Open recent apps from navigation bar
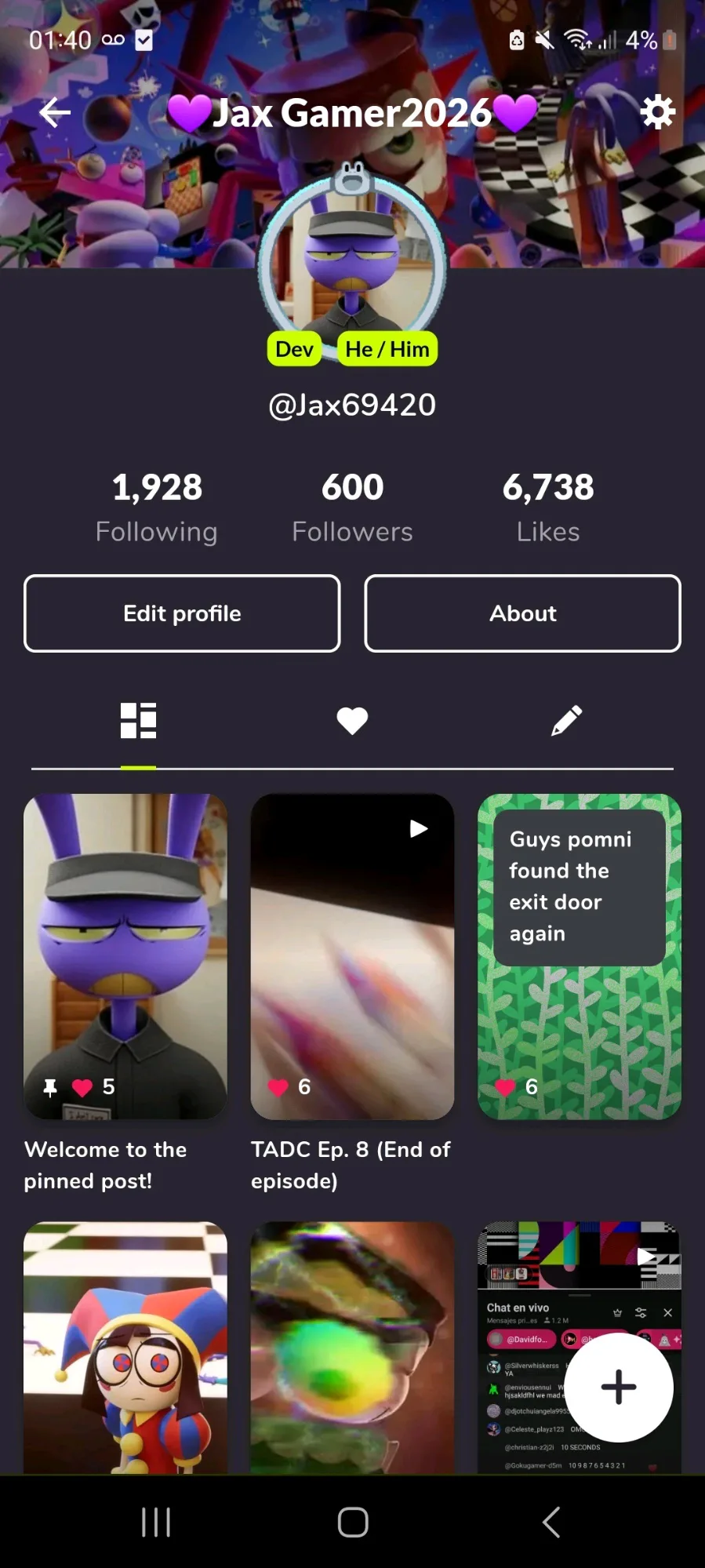705x1568 pixels. pos(156,1523)
